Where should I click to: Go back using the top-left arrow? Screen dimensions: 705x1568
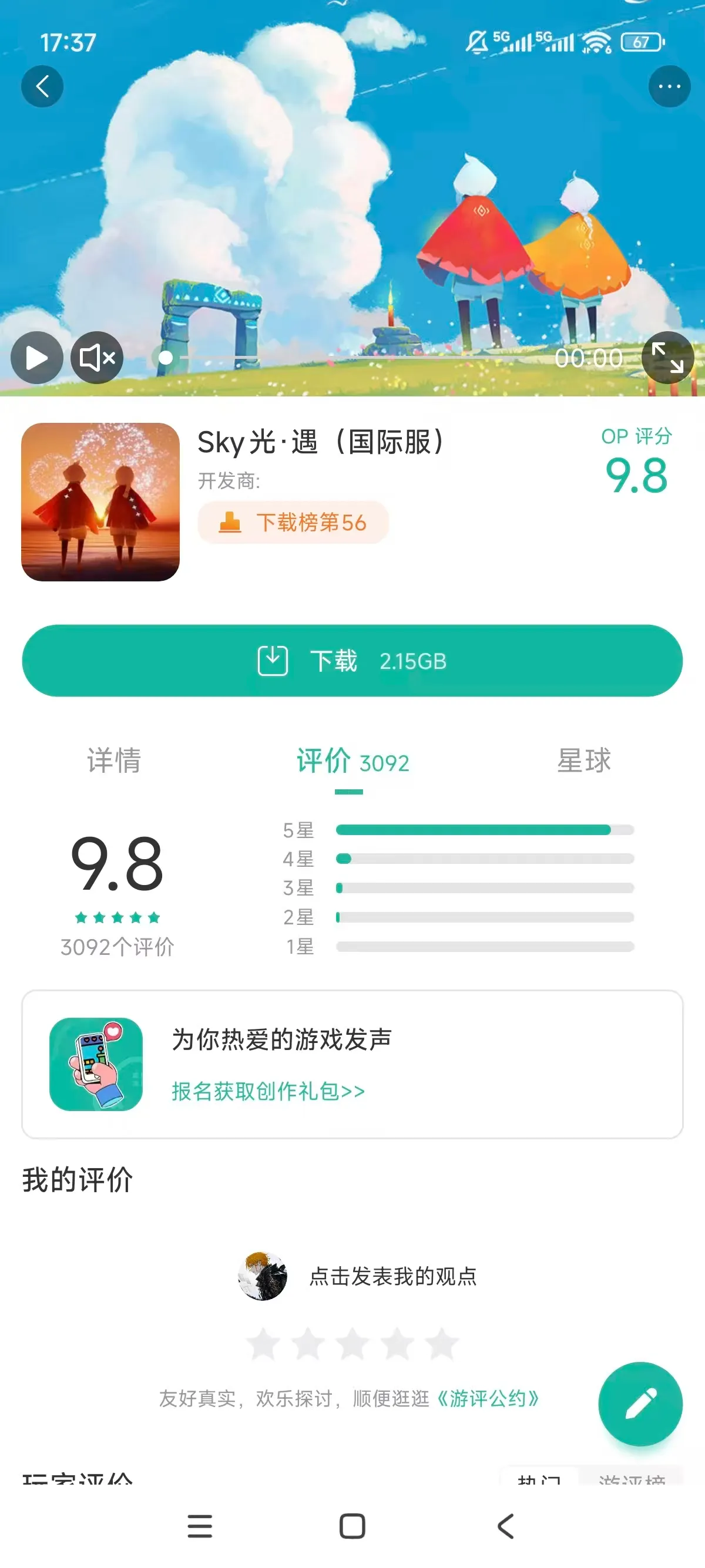click(x=42, y=86)
